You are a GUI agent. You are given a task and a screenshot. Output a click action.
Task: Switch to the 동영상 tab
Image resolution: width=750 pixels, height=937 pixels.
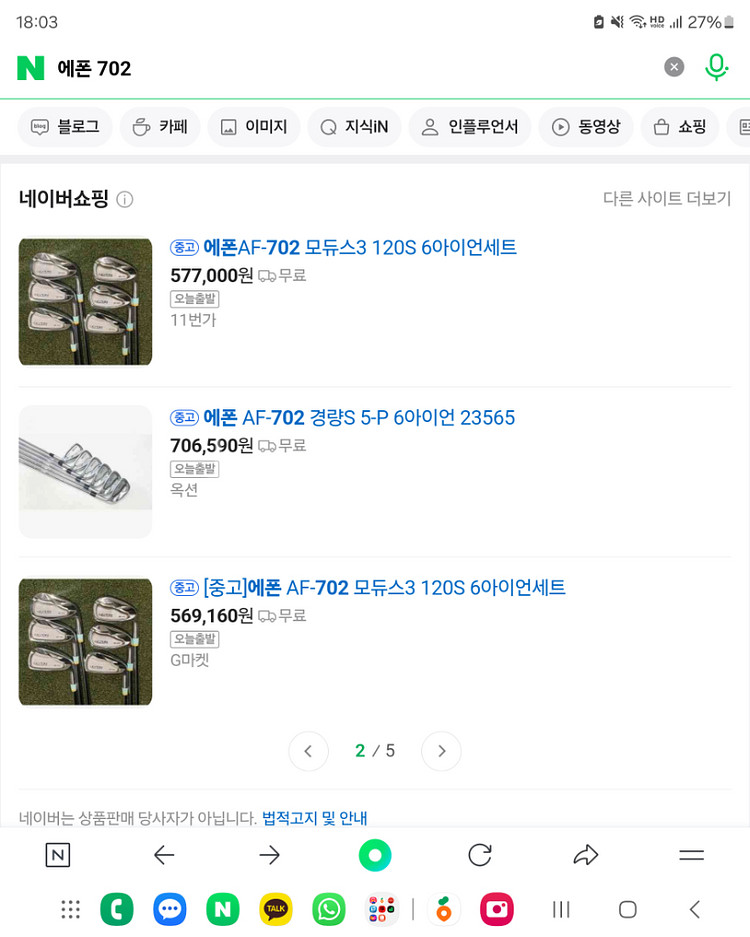point(586,127)
